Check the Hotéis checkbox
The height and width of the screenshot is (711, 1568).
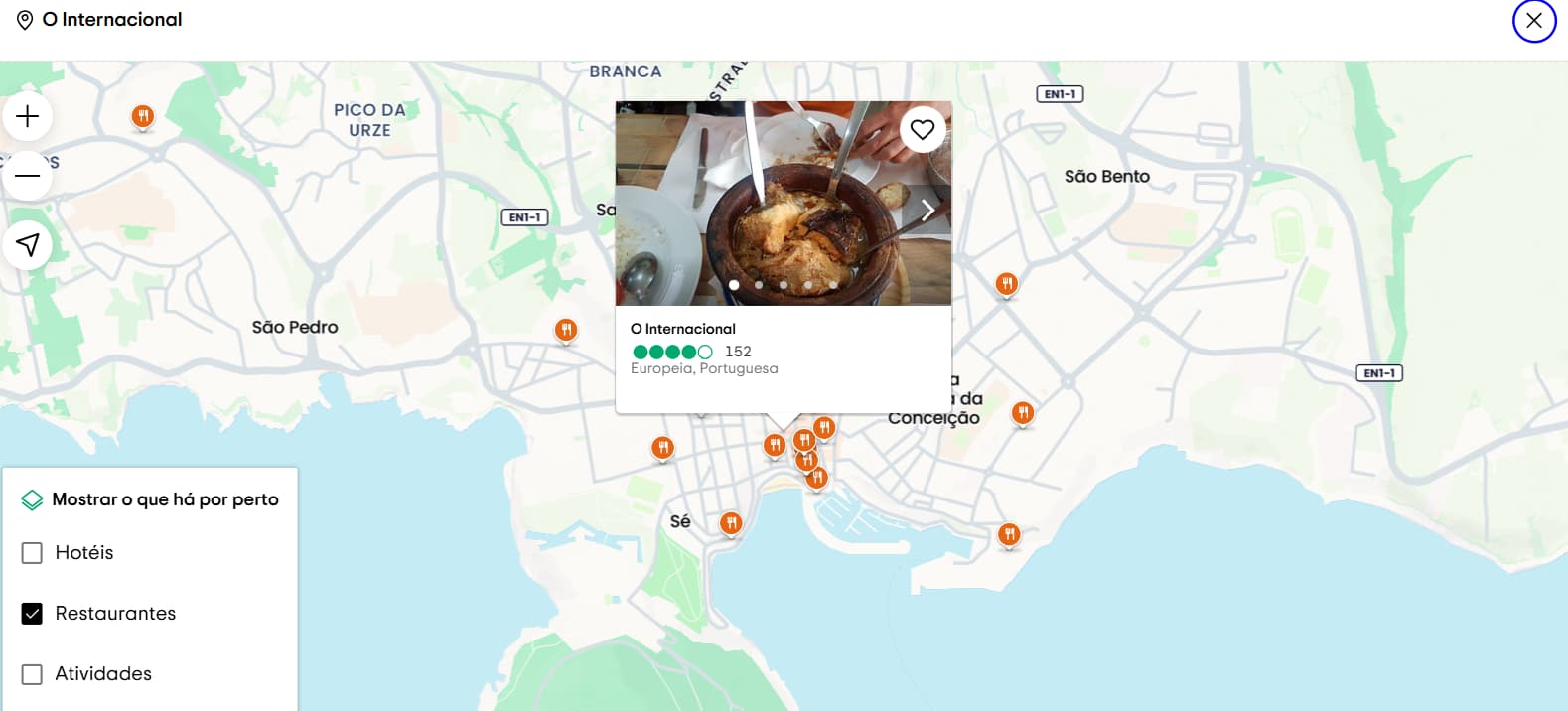[32, 553]
